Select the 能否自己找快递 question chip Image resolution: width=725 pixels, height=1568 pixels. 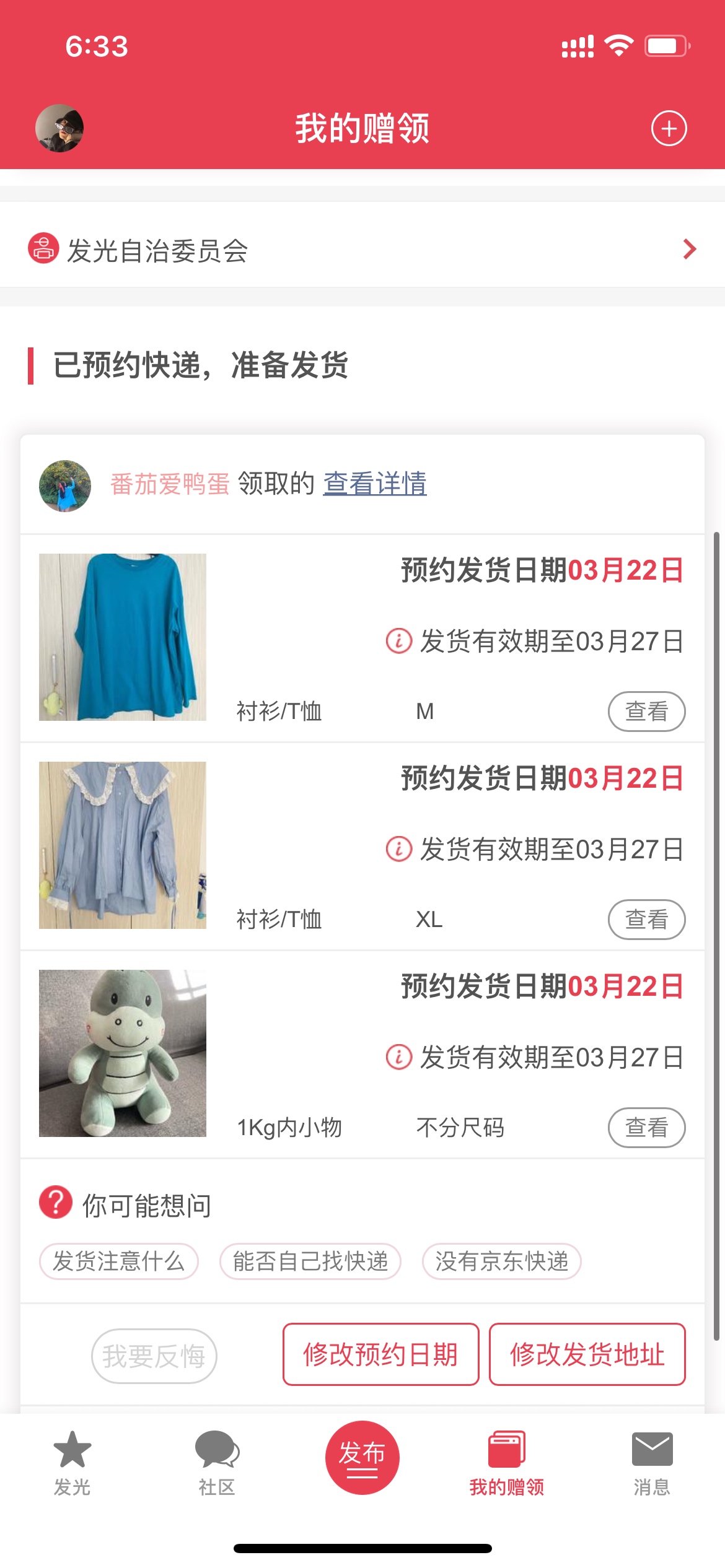(x=310, y=1261)
